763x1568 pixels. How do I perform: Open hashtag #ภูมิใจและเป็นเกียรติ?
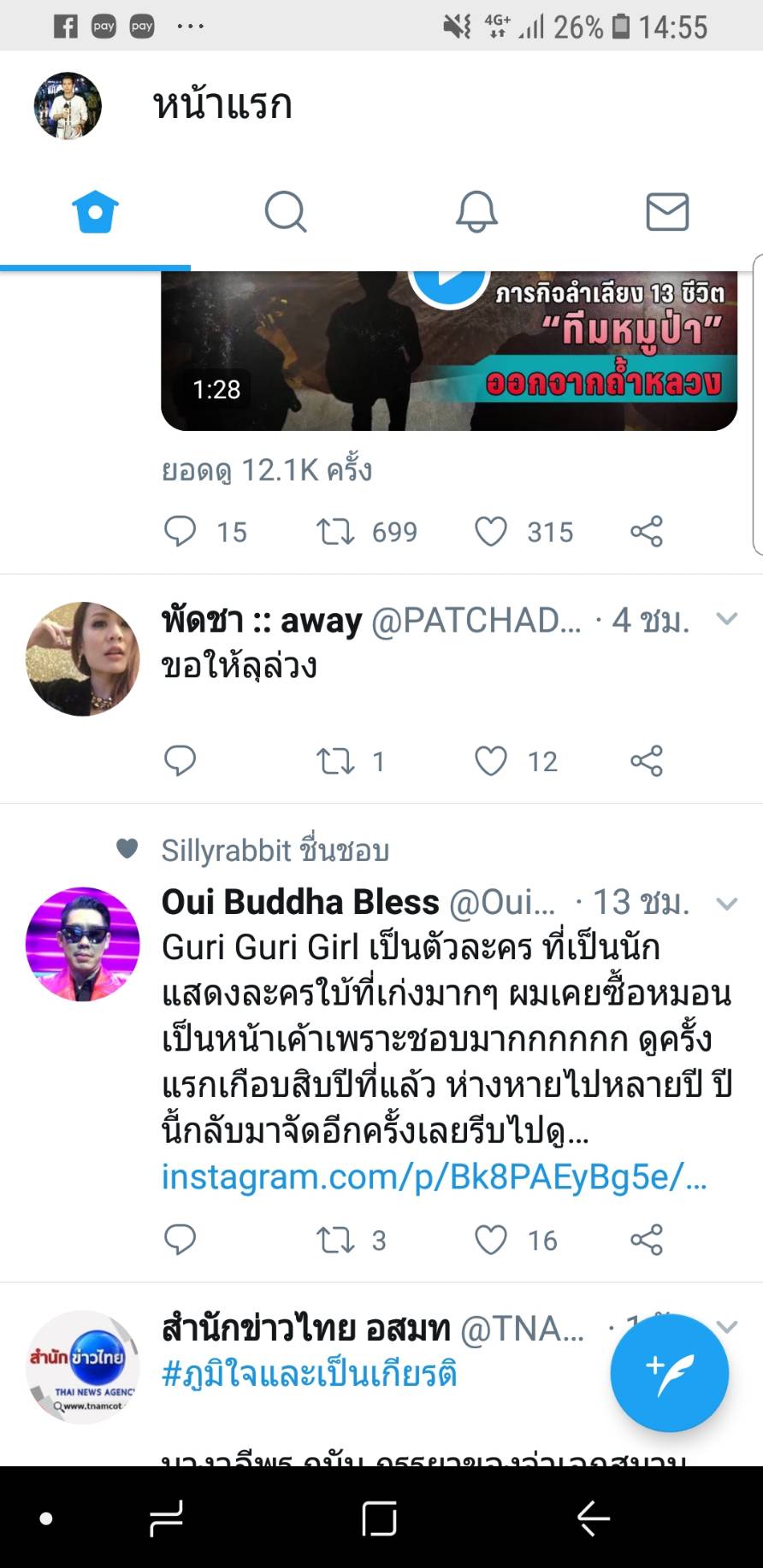tap(309, 1374)
